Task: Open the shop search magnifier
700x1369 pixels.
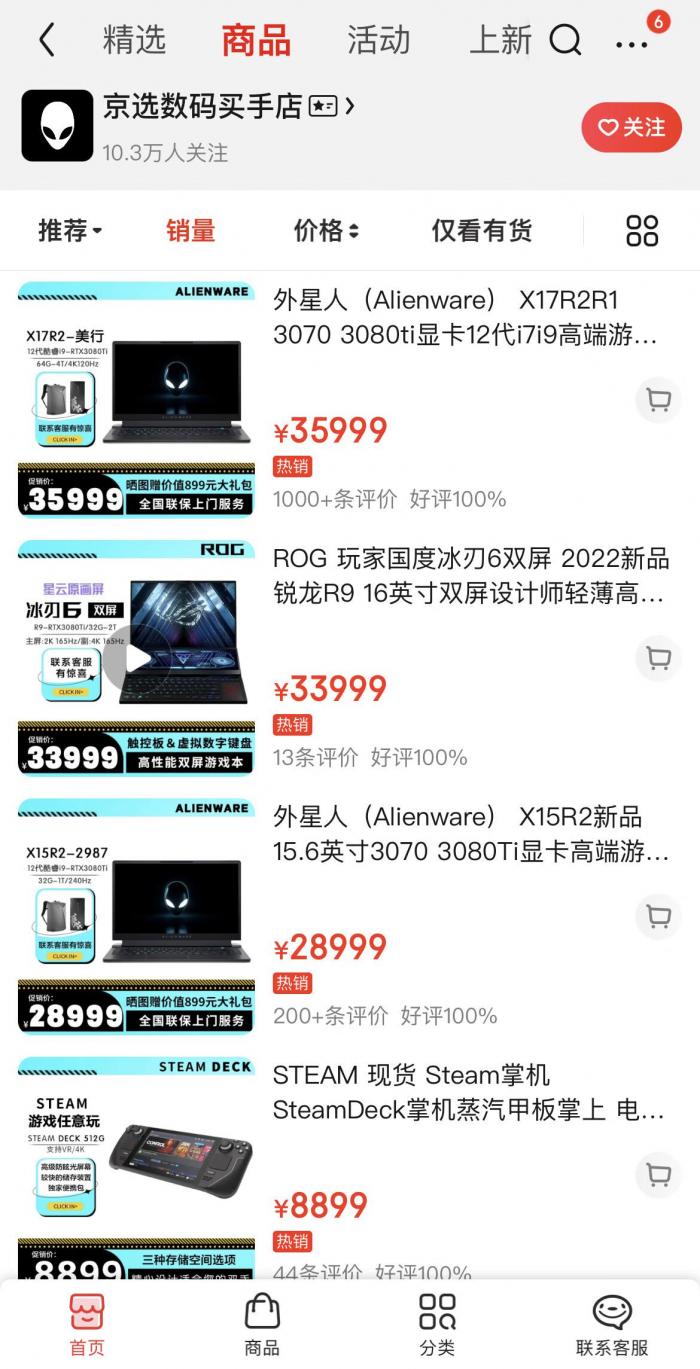Action: 565,40
